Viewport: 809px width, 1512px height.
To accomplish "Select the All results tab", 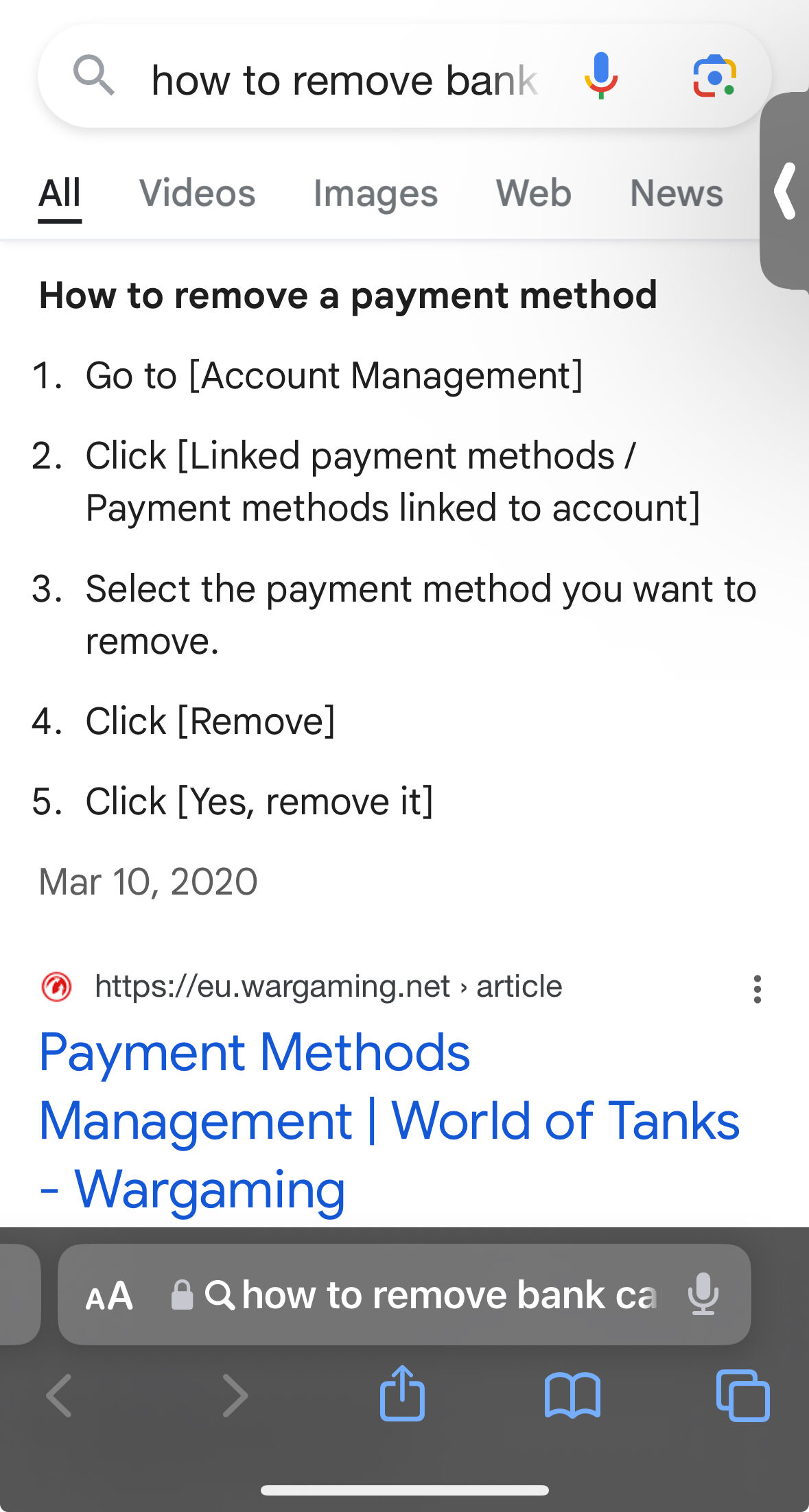I will coord(60,193).
